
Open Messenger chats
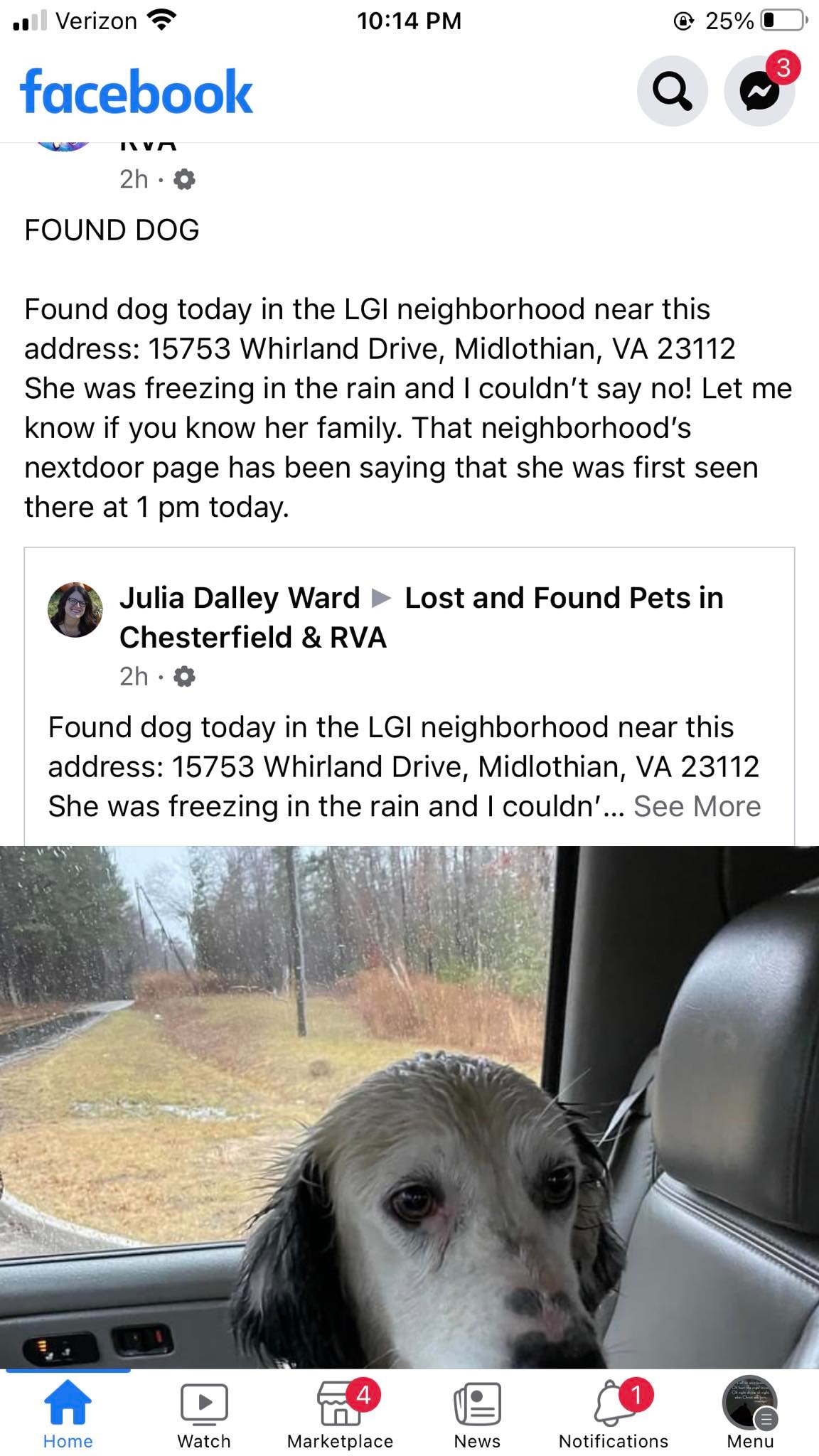point(759,91)
